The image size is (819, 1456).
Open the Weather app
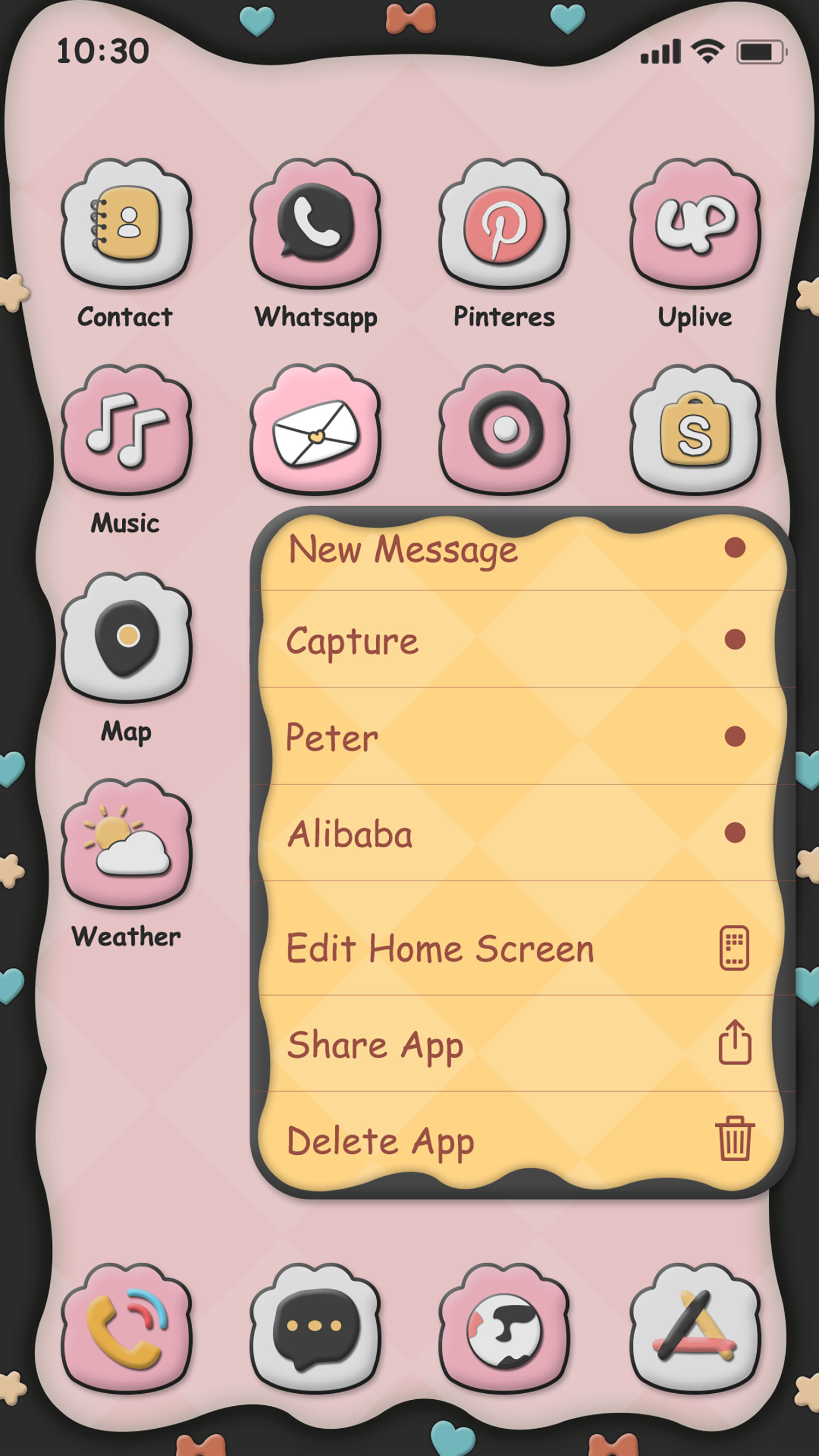(x=126, y=844)
